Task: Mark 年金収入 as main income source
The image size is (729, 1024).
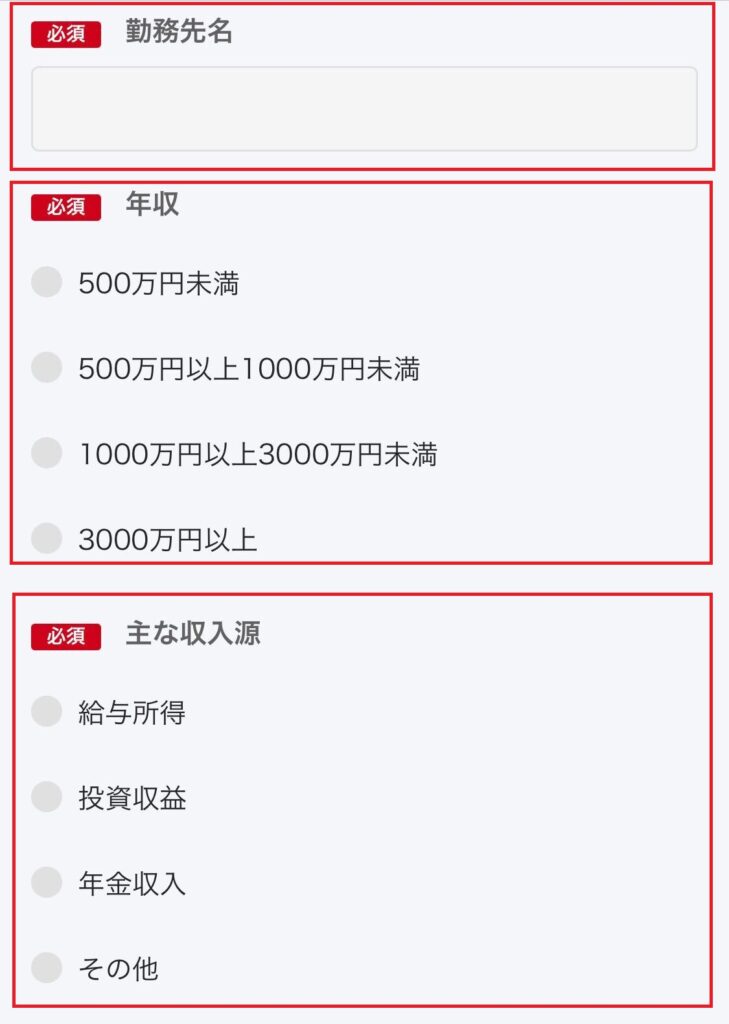Action: tap(47, 883)
